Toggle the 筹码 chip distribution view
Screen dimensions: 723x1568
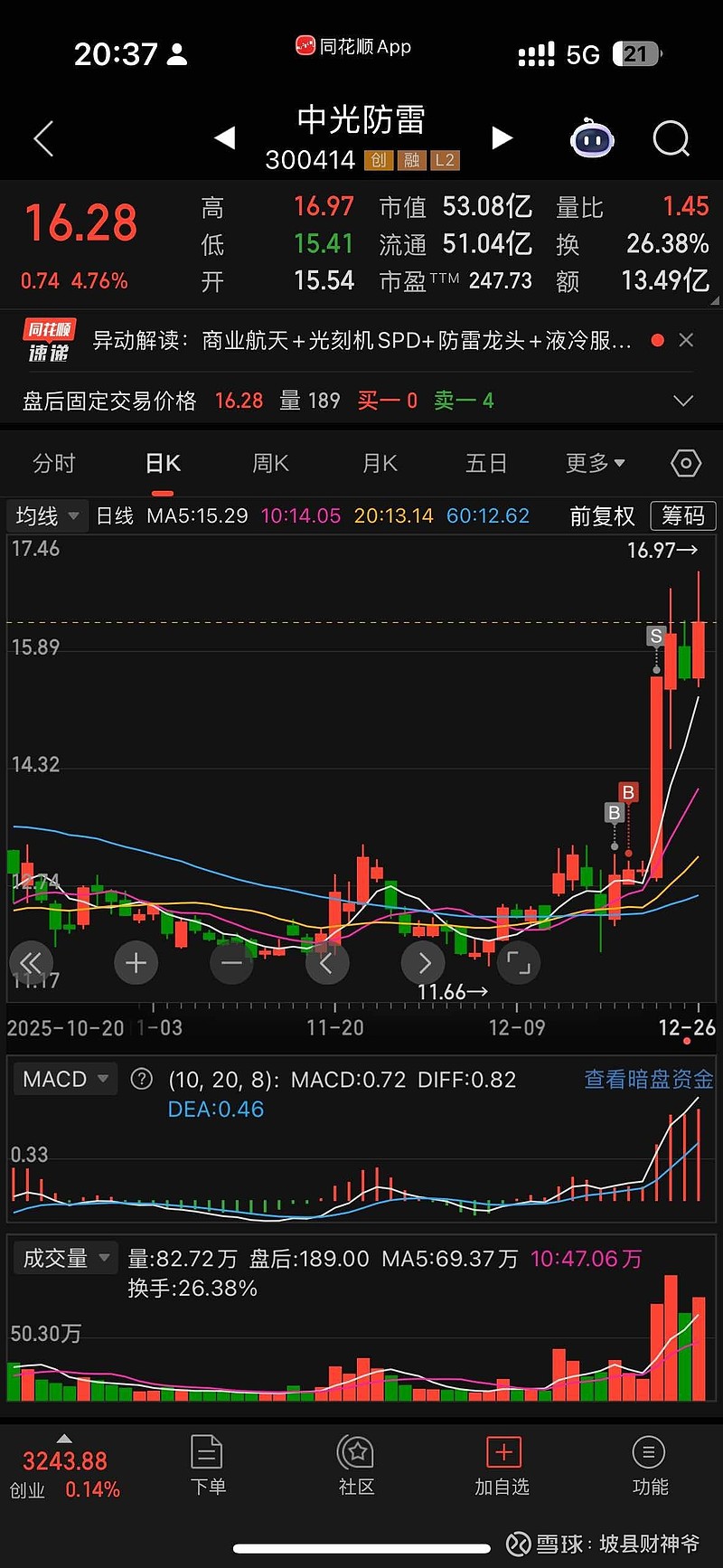(682, 515)
